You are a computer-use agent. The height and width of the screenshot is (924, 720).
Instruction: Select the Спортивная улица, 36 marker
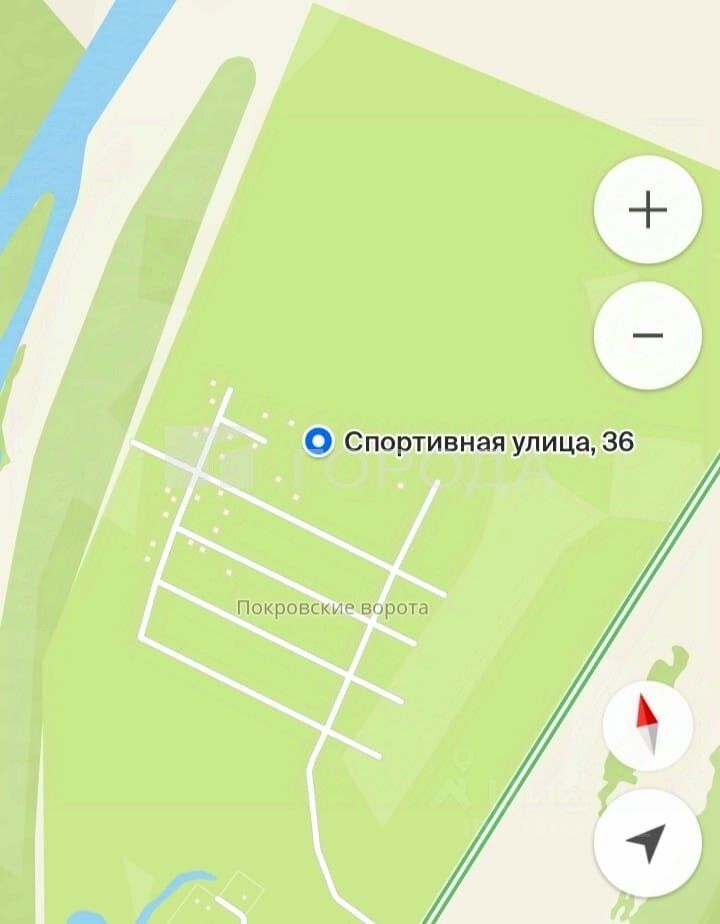pyautogui.click(x=318, y=441)
